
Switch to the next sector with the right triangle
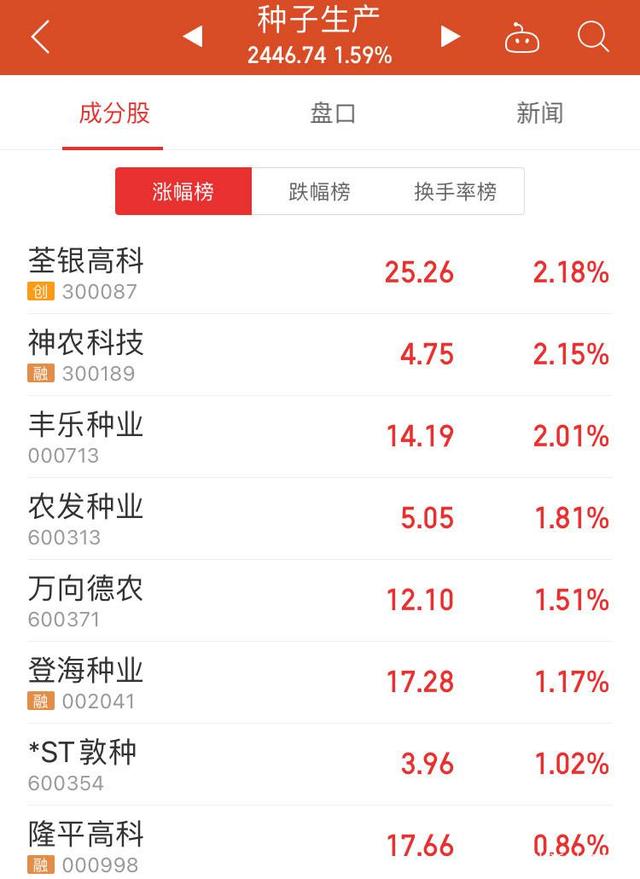tap(449, 37)
